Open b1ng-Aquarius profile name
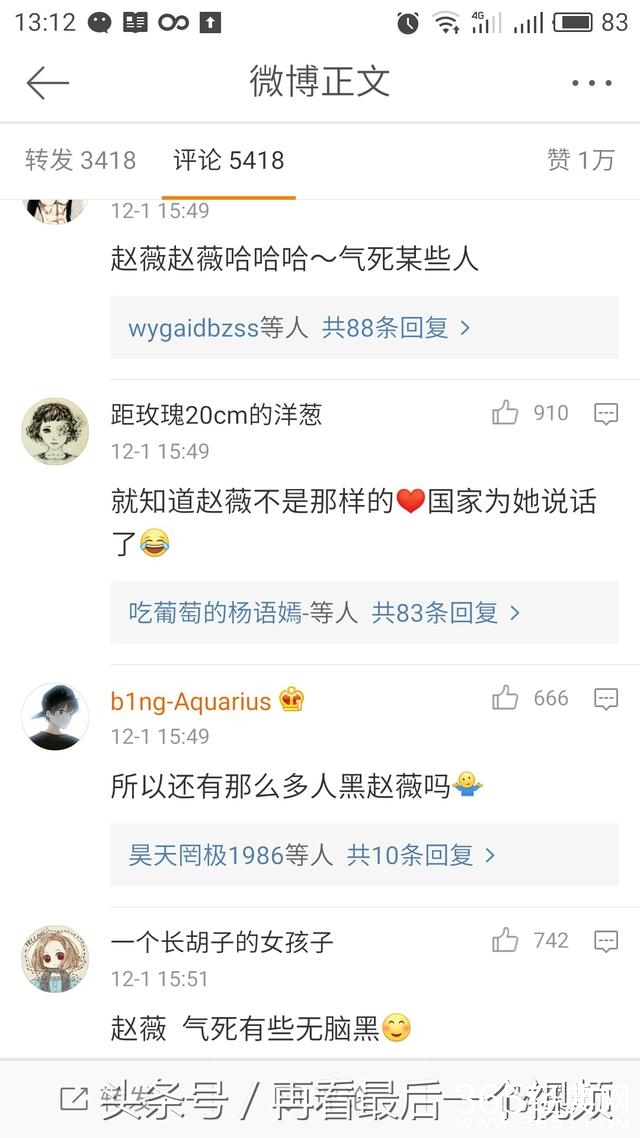 click(x=191, y=701)
